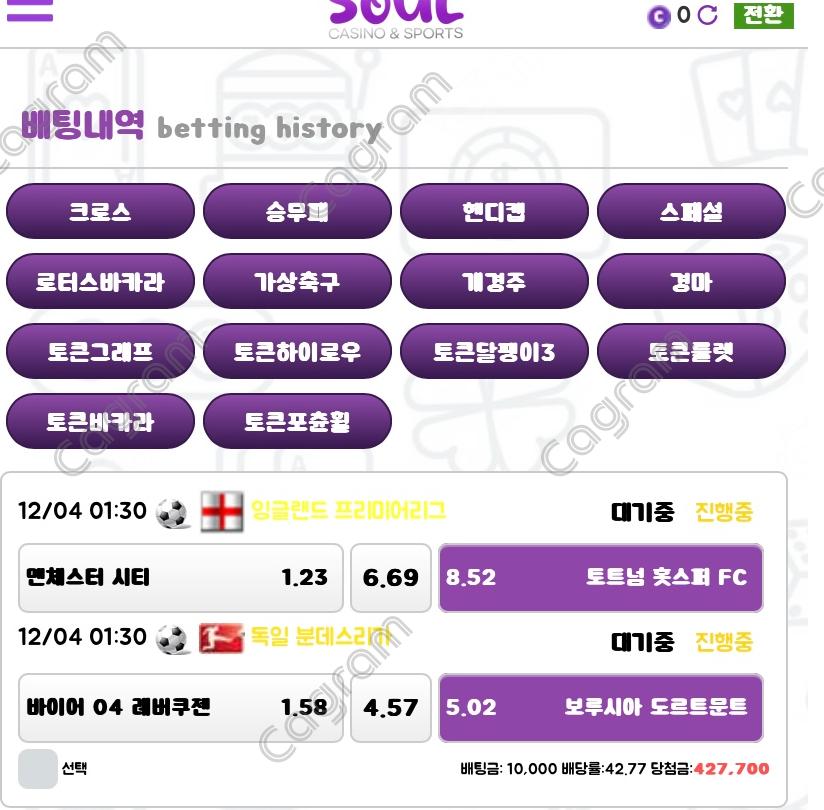Show 토큰그래프 history
The image size is (824, 810).
coord(100,352)
